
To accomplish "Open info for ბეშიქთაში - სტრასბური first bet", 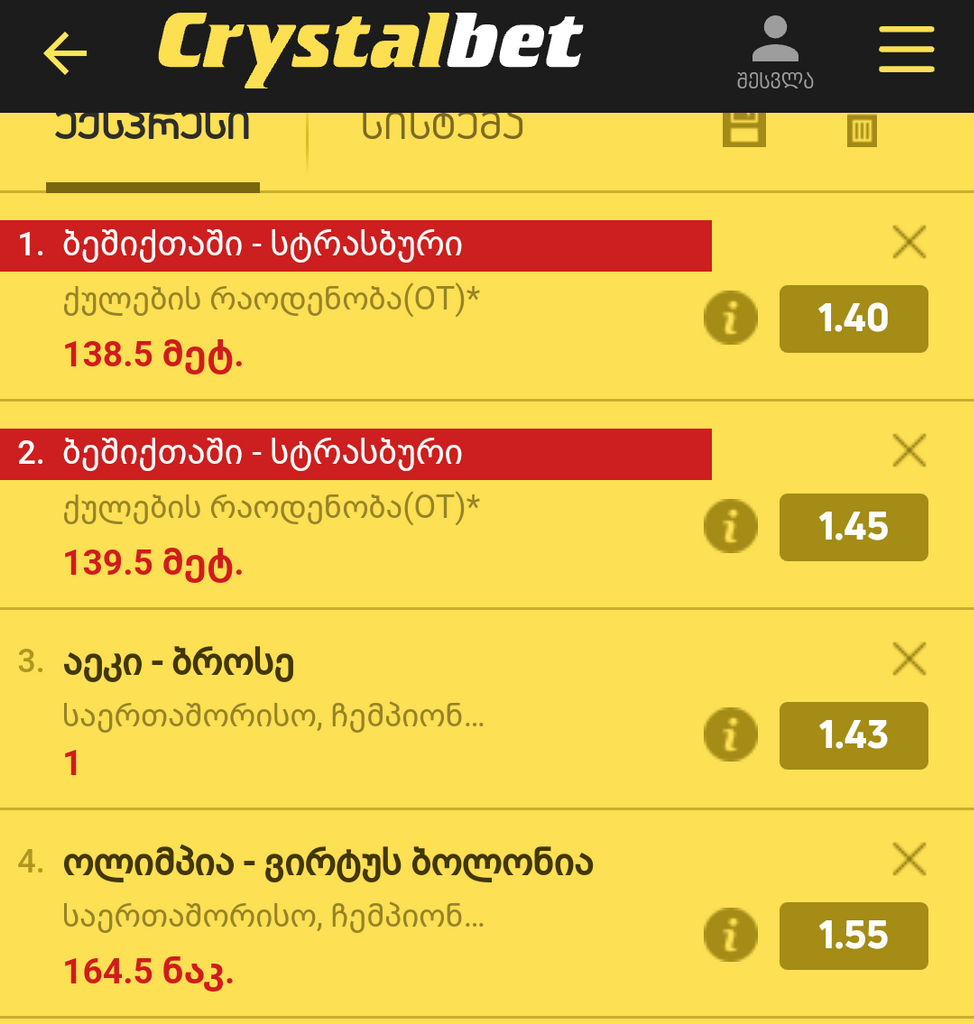I will pos(730,318).
